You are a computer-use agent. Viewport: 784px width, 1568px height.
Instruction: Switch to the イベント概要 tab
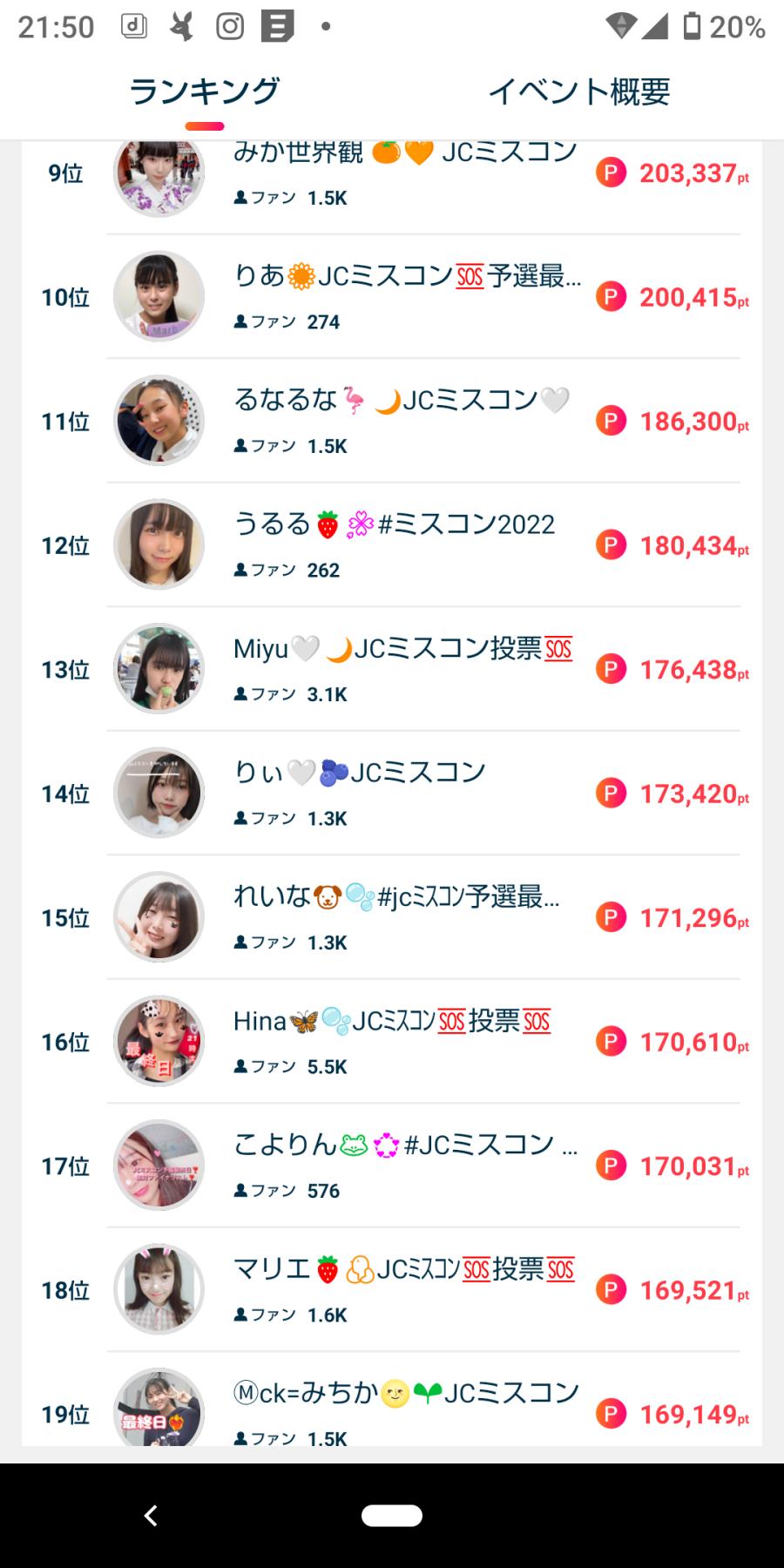click(x=579, y=91)
